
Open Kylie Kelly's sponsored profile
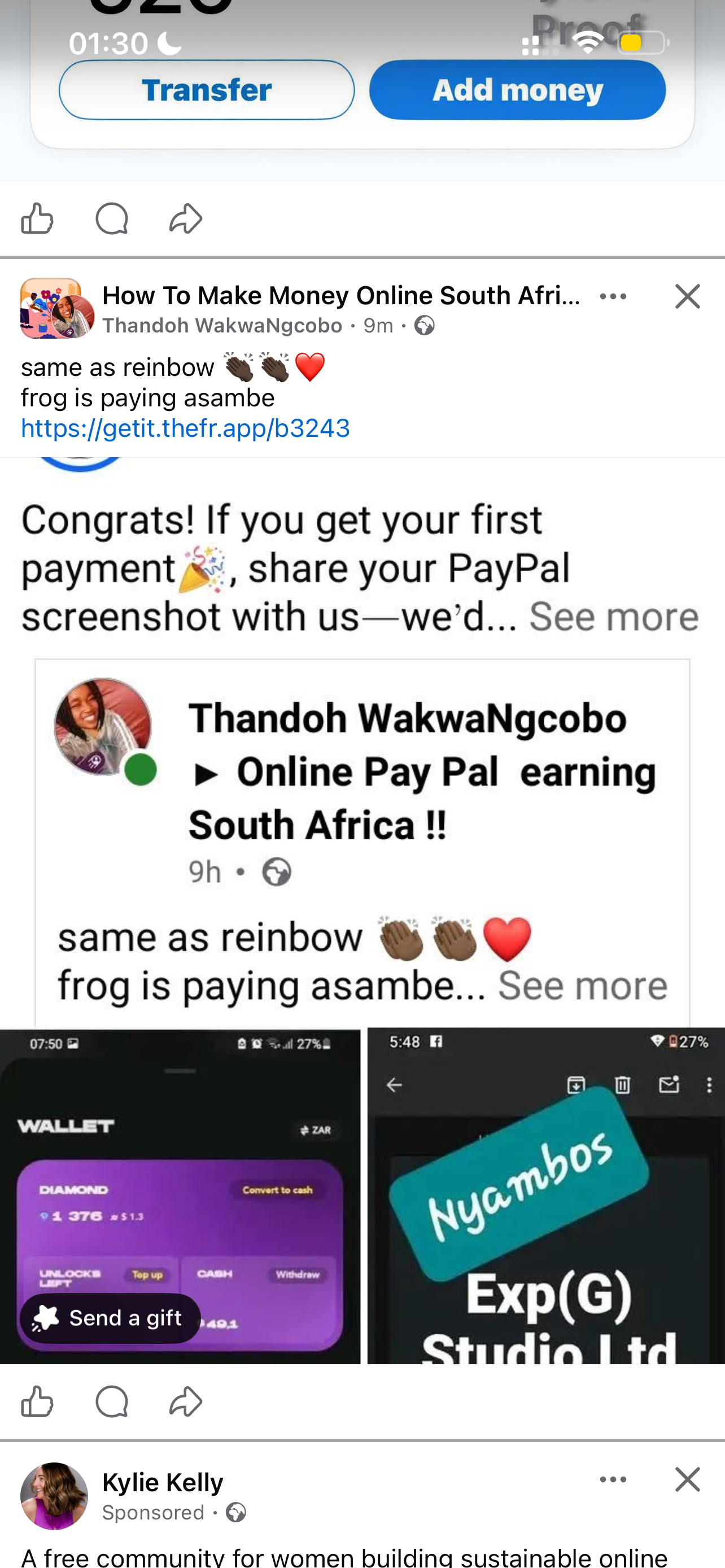(x=163, y=1482)
